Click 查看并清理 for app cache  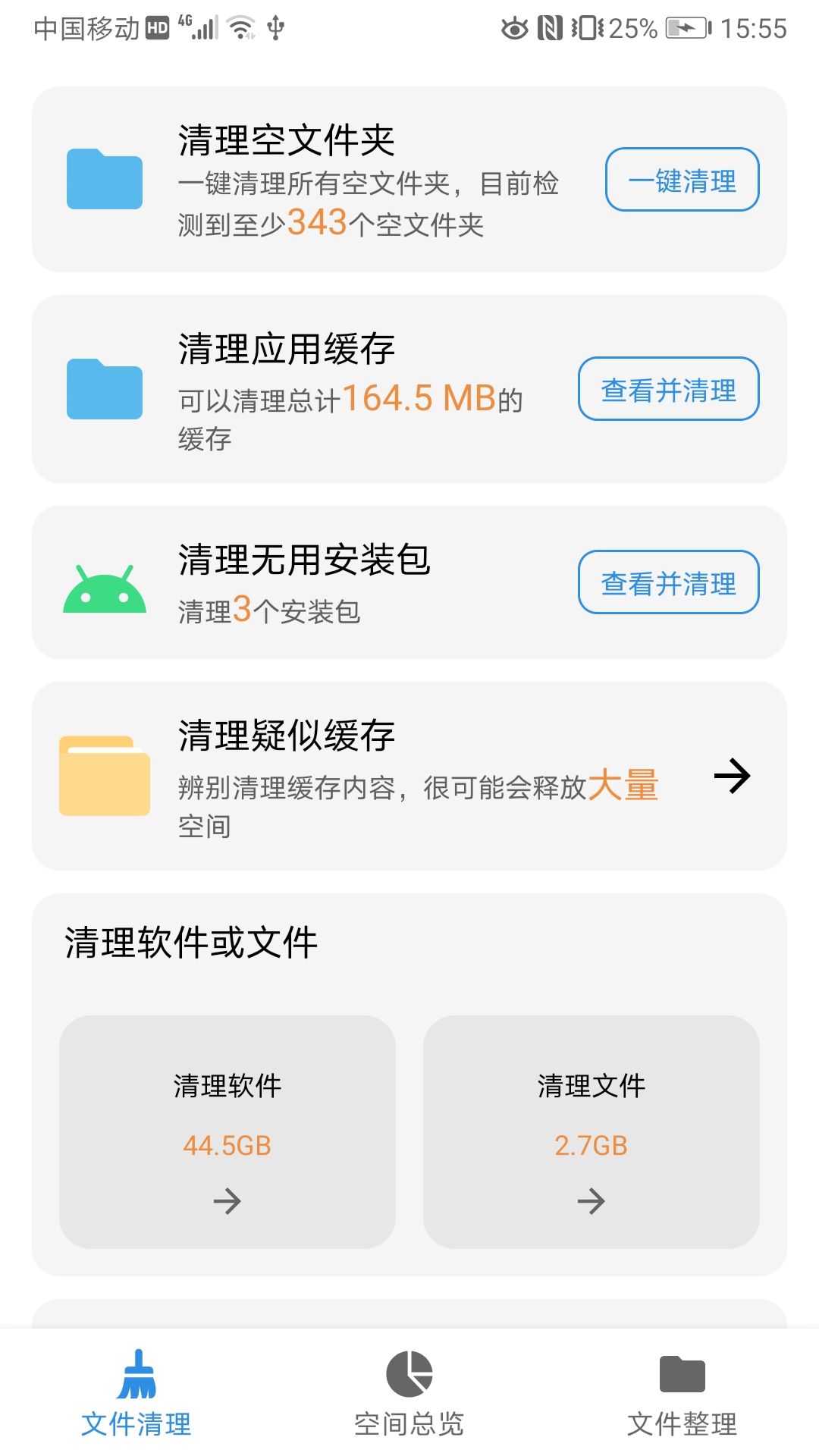[668, 389]
